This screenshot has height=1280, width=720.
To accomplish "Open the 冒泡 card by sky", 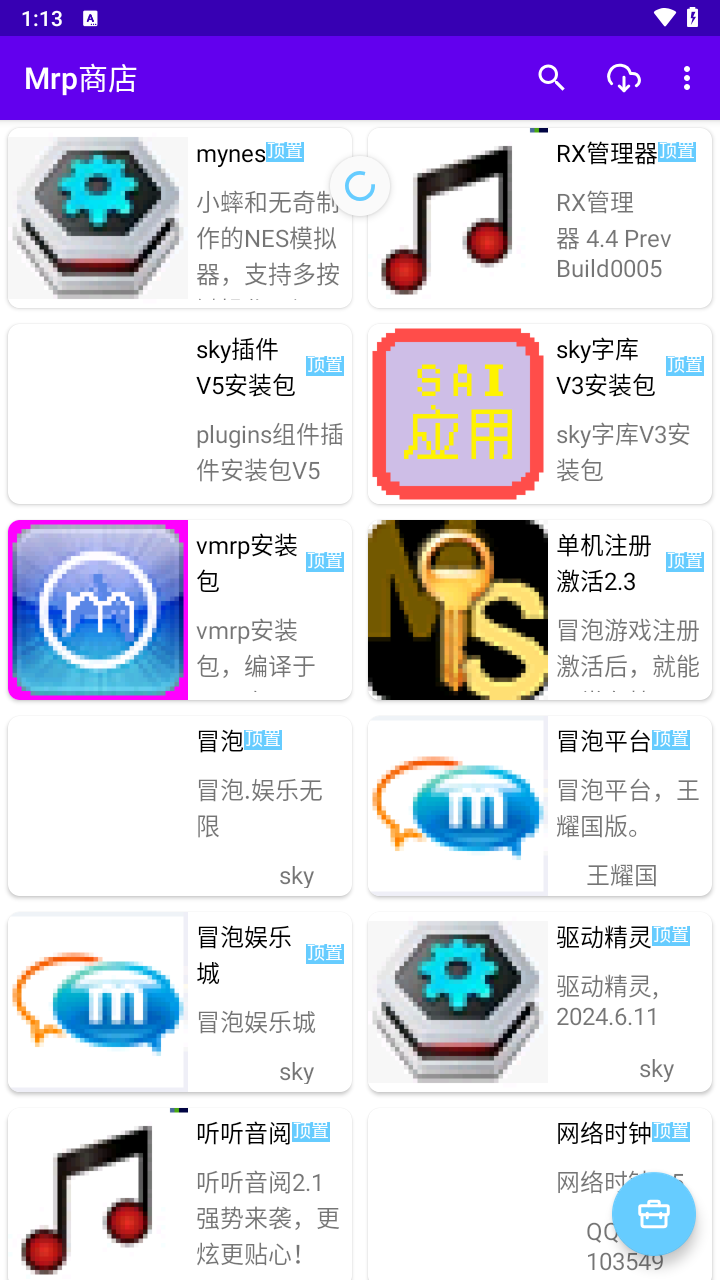I will tap(180, 806).
